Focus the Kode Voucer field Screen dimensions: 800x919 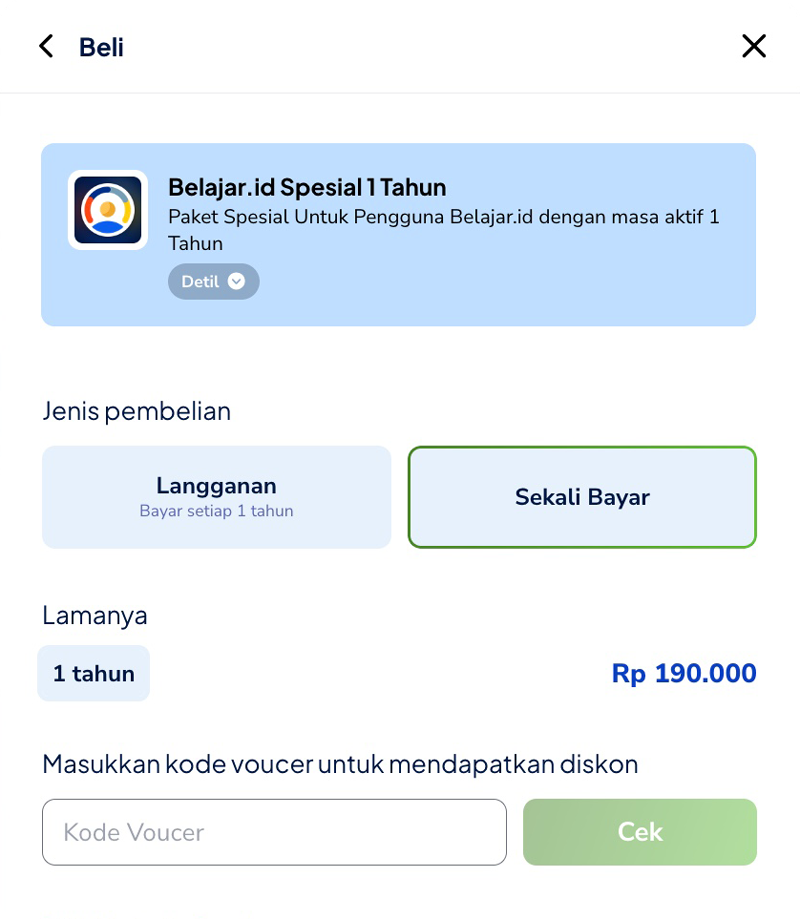pos(274,832)
